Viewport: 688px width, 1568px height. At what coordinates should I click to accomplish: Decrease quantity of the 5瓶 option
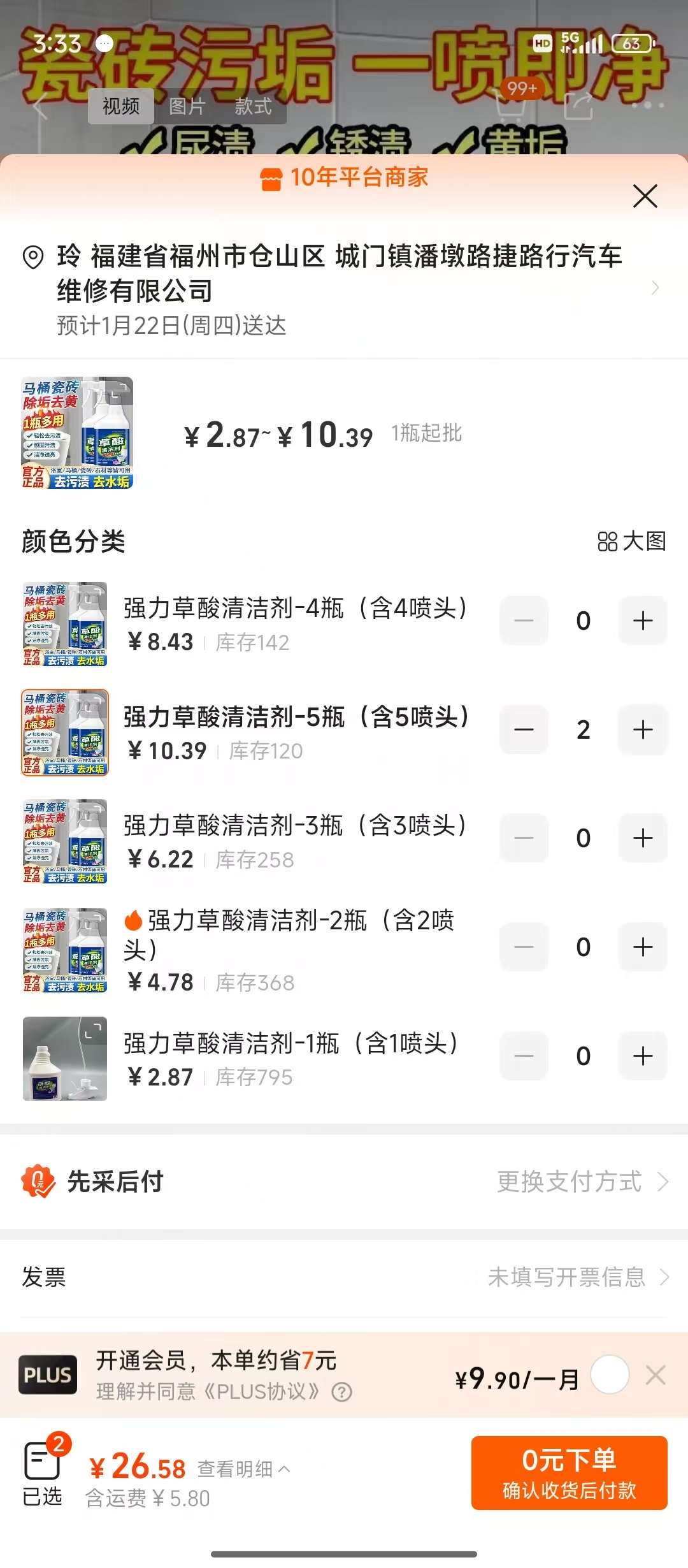pos(524,730)
